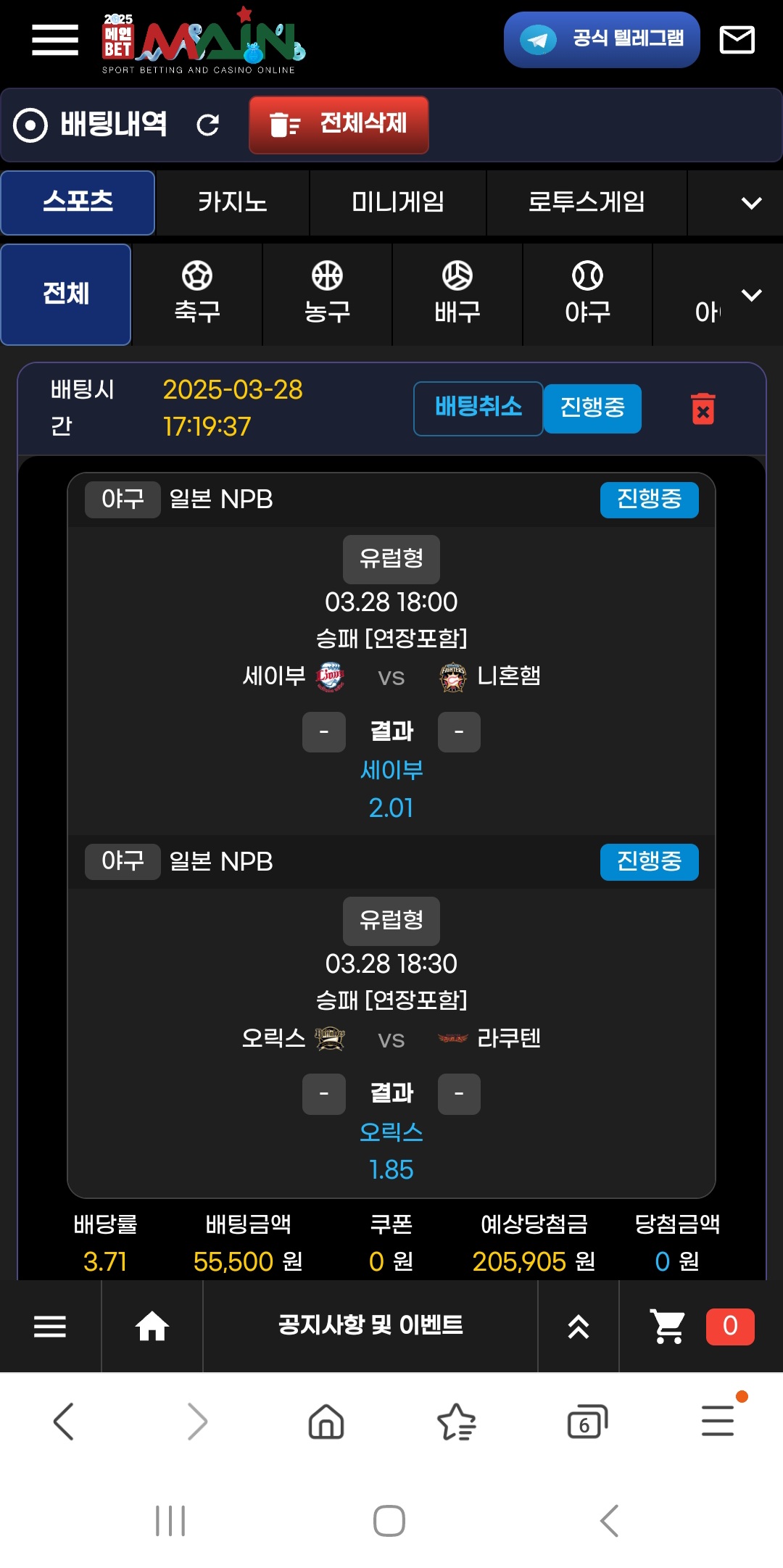
Task: Tap the 전체삭제 button
Action: tap(339, 125)
